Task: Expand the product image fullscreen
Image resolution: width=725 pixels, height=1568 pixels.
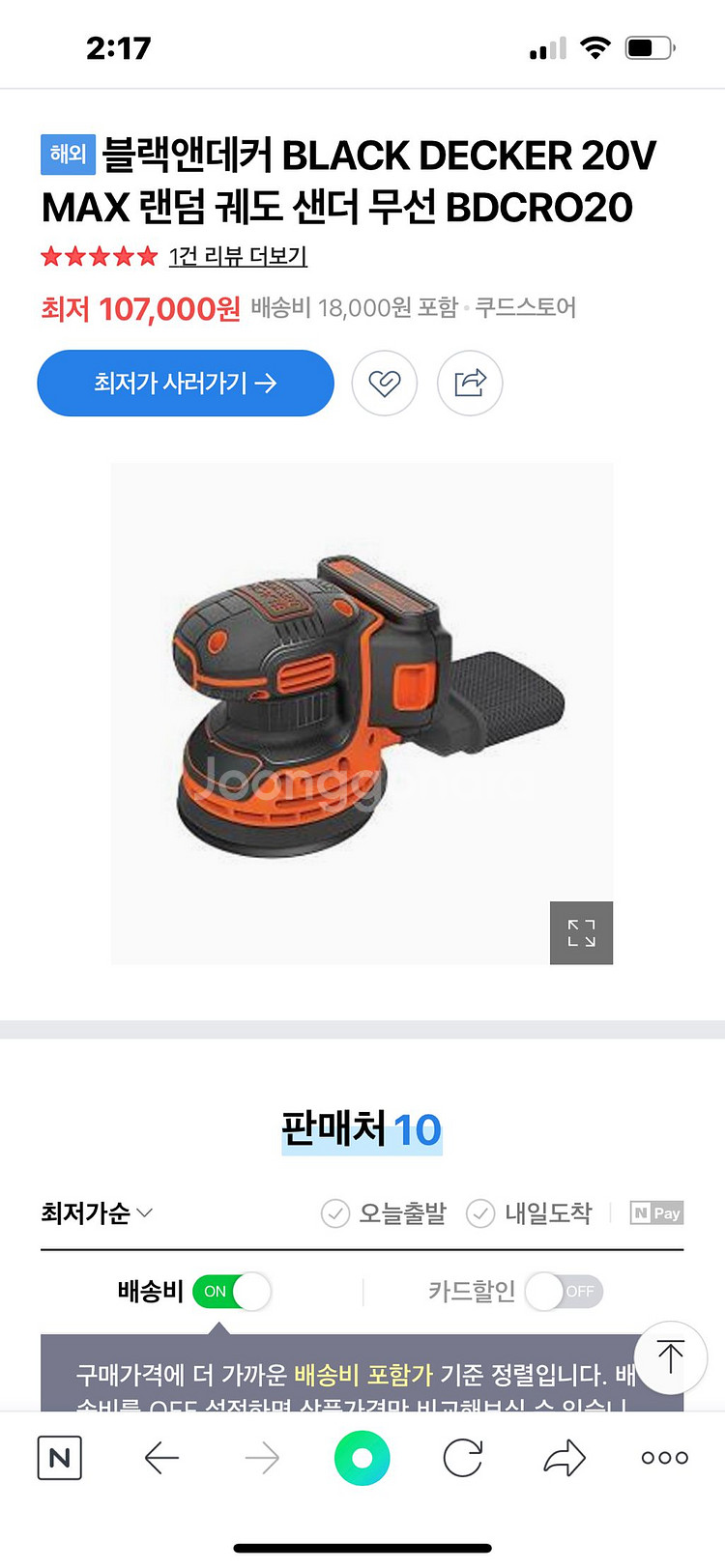Action: 581,932
